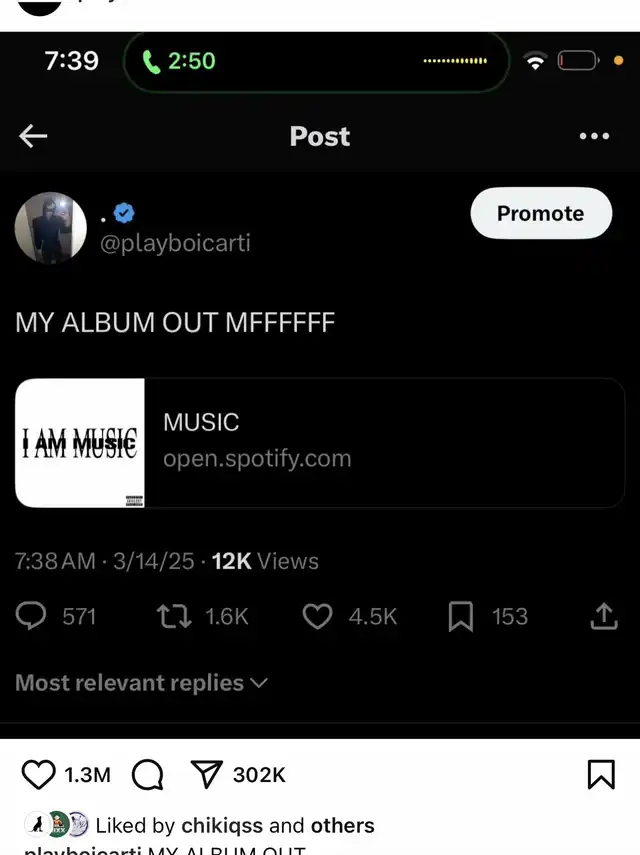View others who liked the post
The image size is (640, 855).
[342, 826]
